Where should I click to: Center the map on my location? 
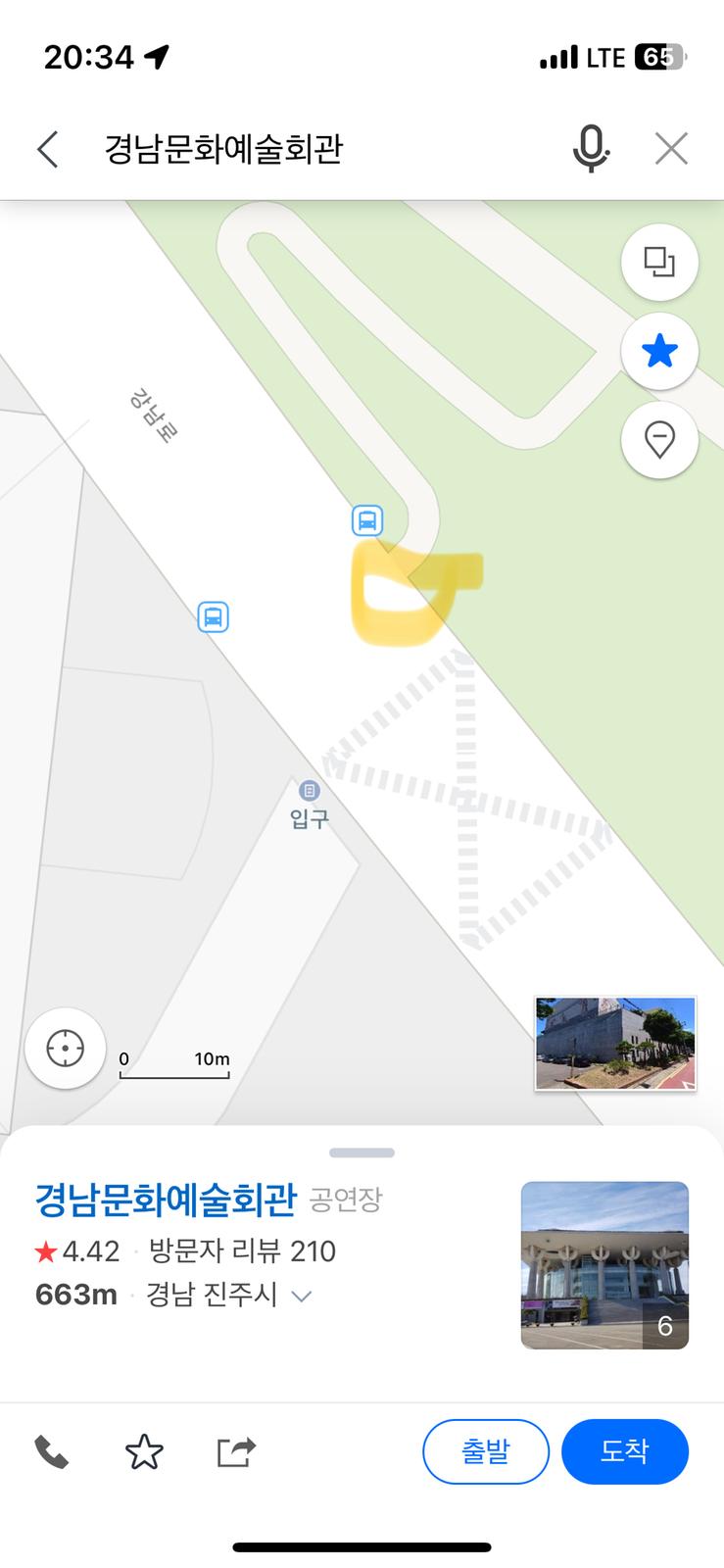pyautogui.click(x=66, y=1049)
